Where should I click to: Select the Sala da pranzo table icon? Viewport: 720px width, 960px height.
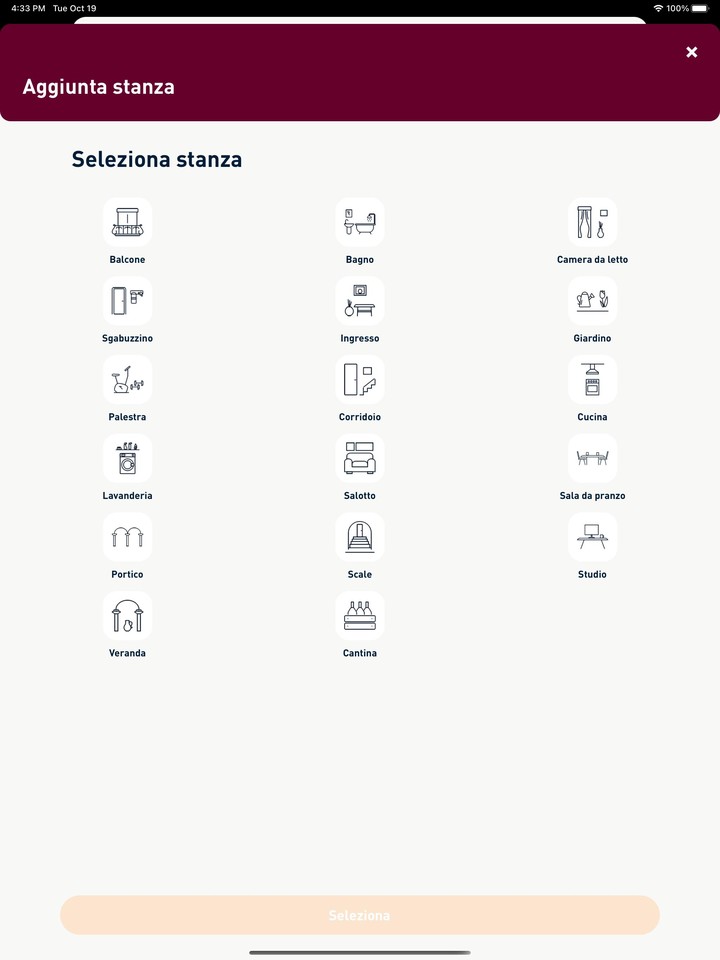point(592,457)
